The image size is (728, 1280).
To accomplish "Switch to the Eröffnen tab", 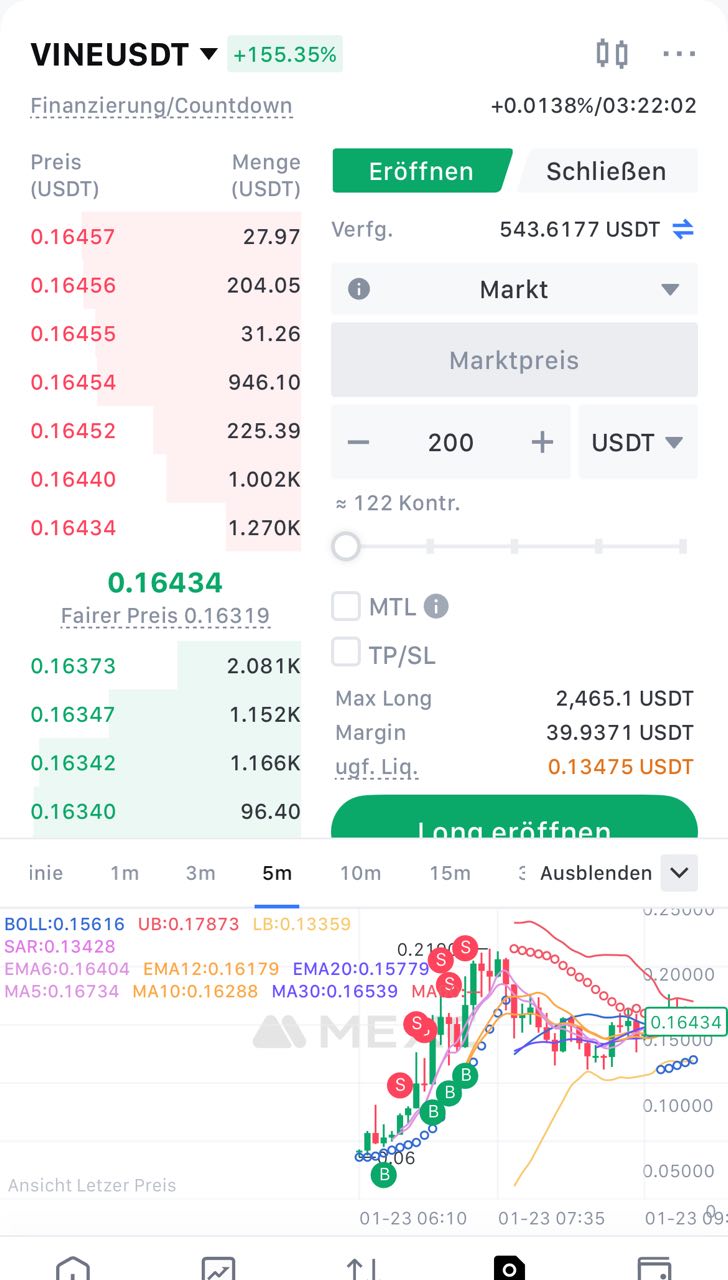I will (x=421, y=171).
